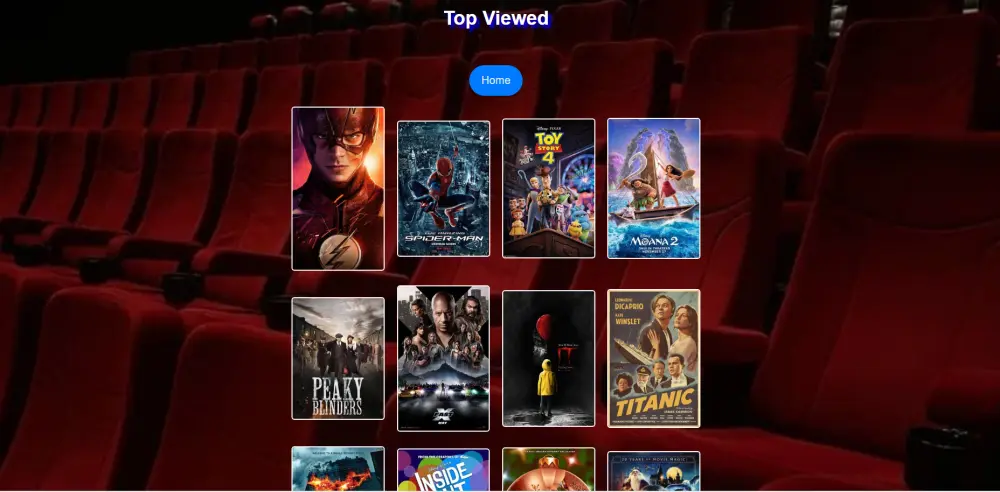Select the Toy Story 4 poster
This screenshot has width=1000, height=492.
click(548, 188)
